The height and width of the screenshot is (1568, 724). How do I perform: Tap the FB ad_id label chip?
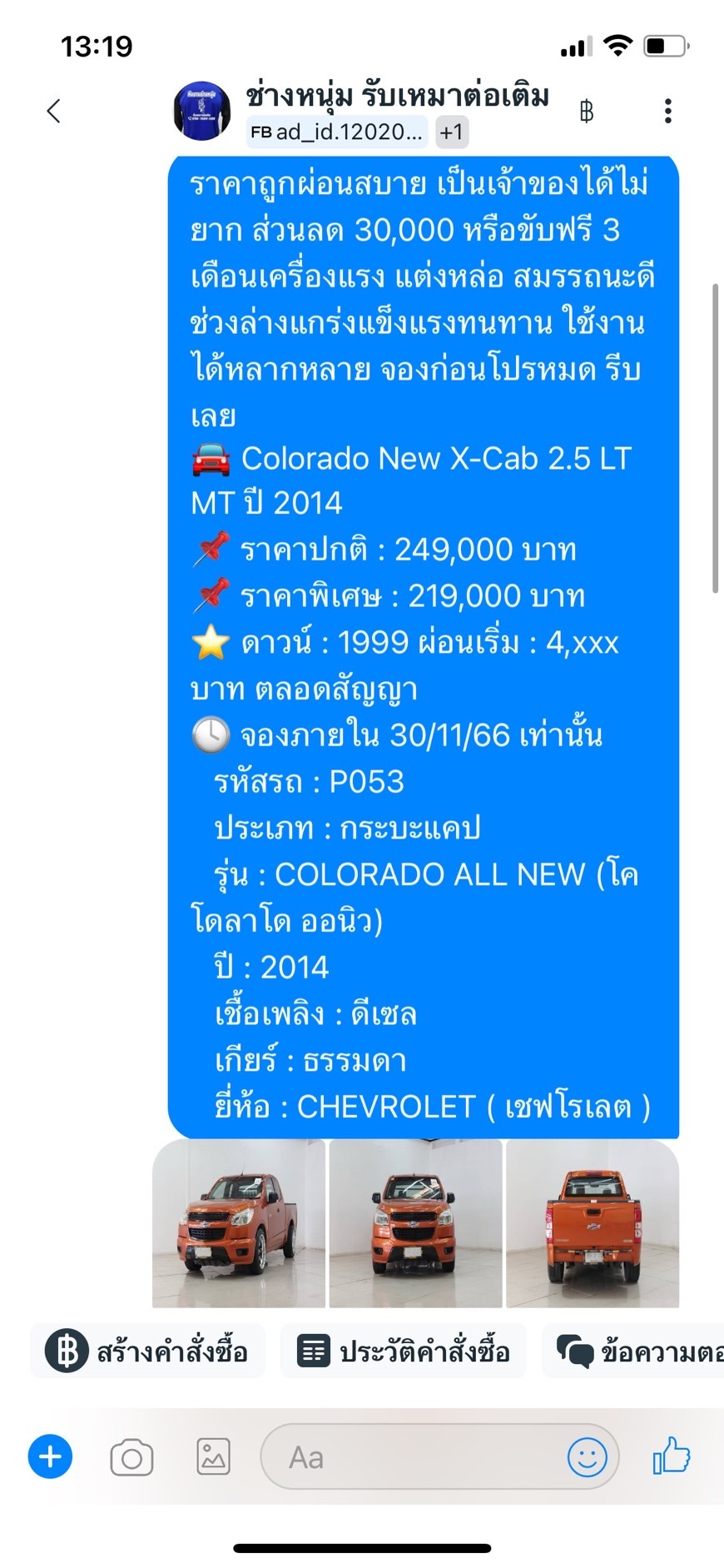(x=337, y=132)
